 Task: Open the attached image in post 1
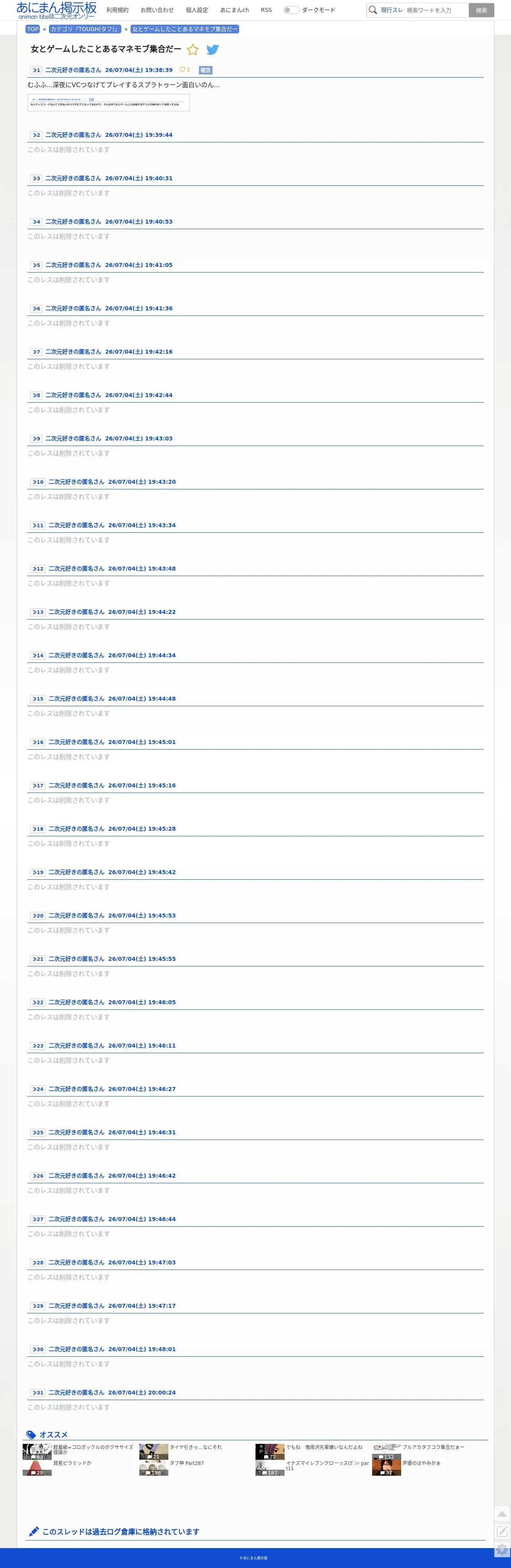(x=108, y=102)
